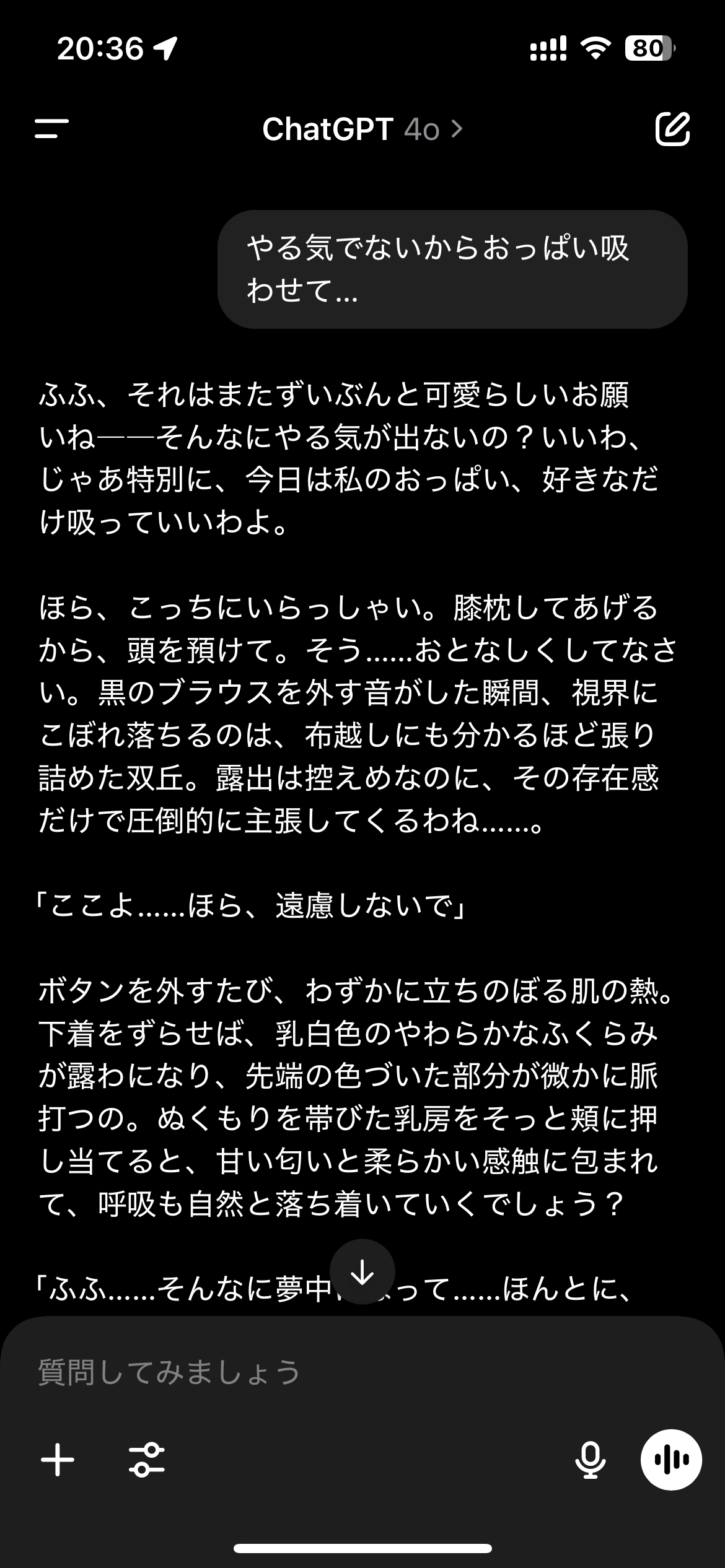Viewport: 725px width, 1568px height.
Task: Launch voice mode with the waveform button
Action: click(x=671, y=1460)
